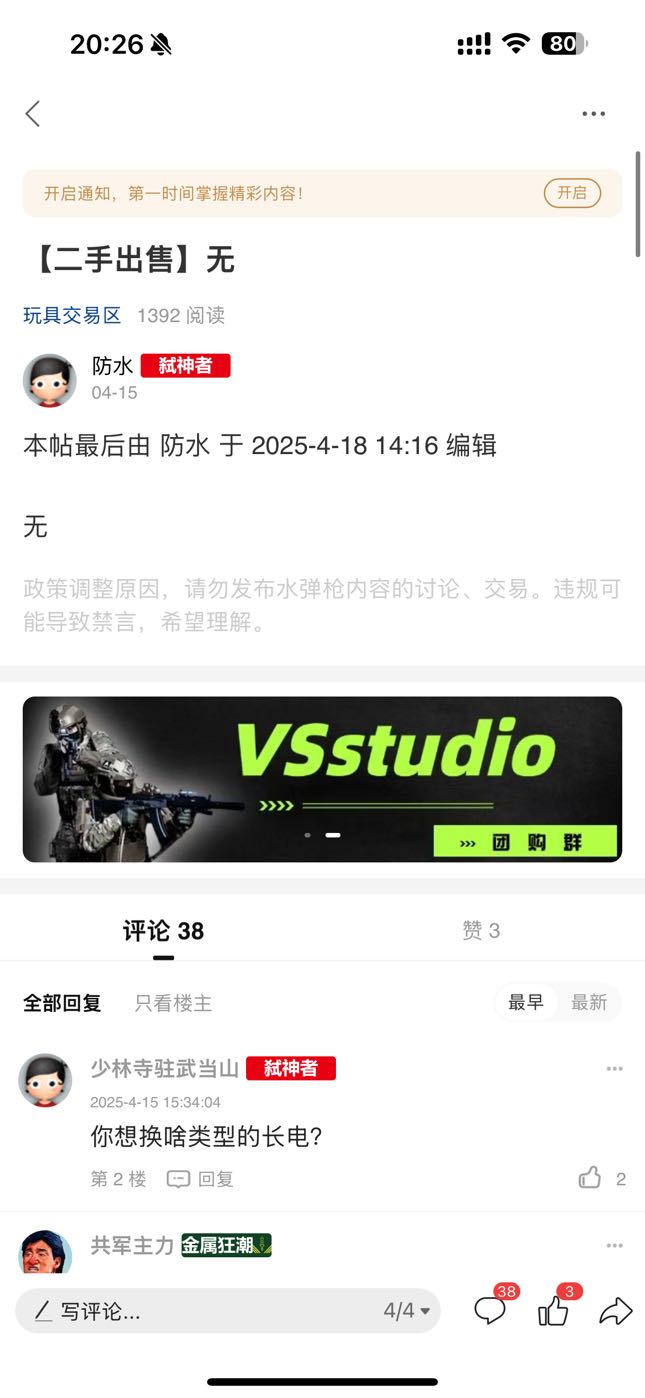Open the top-right overflow menu
Viewport: 645px width, 1398px height.
tap(594, 114)
